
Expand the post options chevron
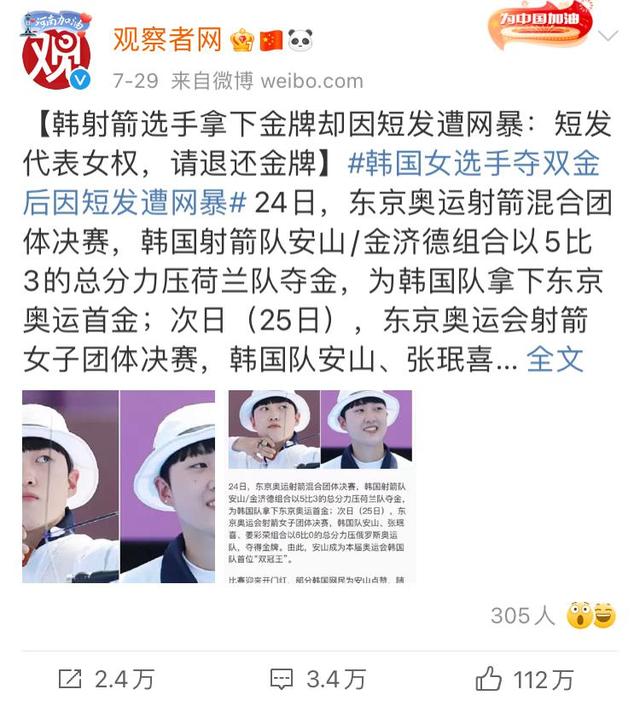[x=609, y=37]
